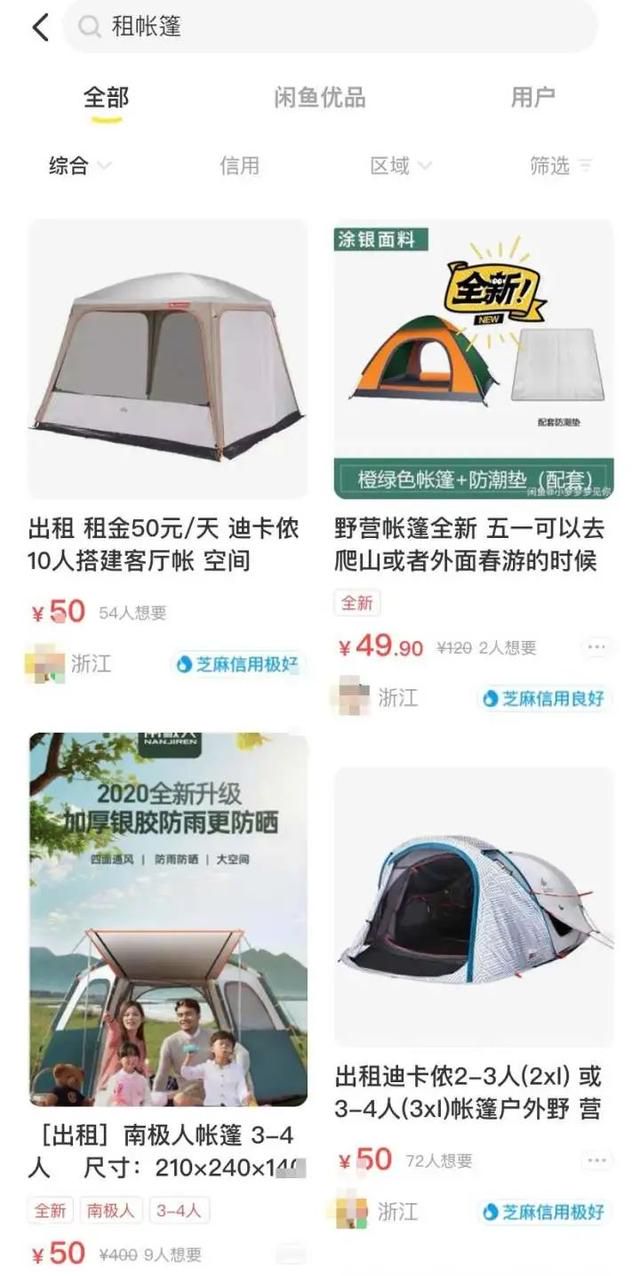Sort results by 信用
Viewport: 640px width, 1276px height.
[x=239, y=166]
